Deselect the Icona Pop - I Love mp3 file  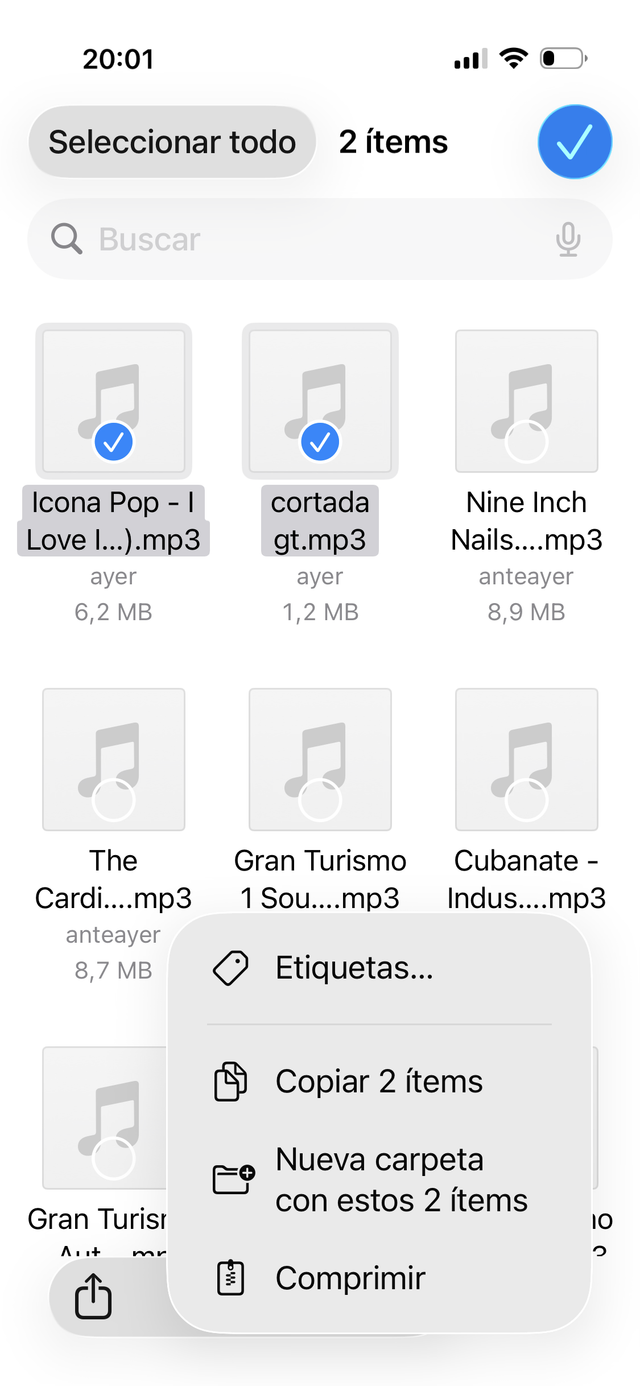click(x=114, y=402)
